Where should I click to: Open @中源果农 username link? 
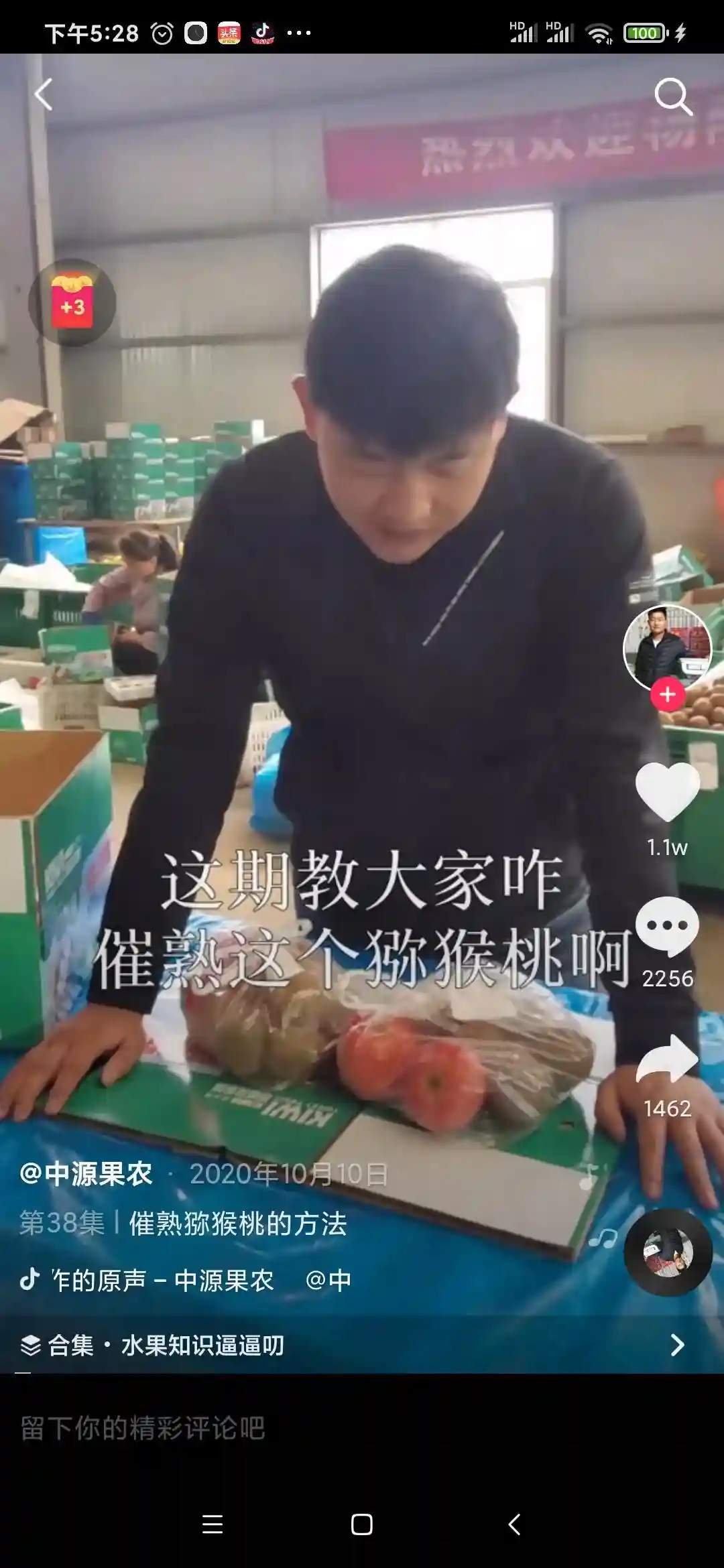click(86, 1174)
